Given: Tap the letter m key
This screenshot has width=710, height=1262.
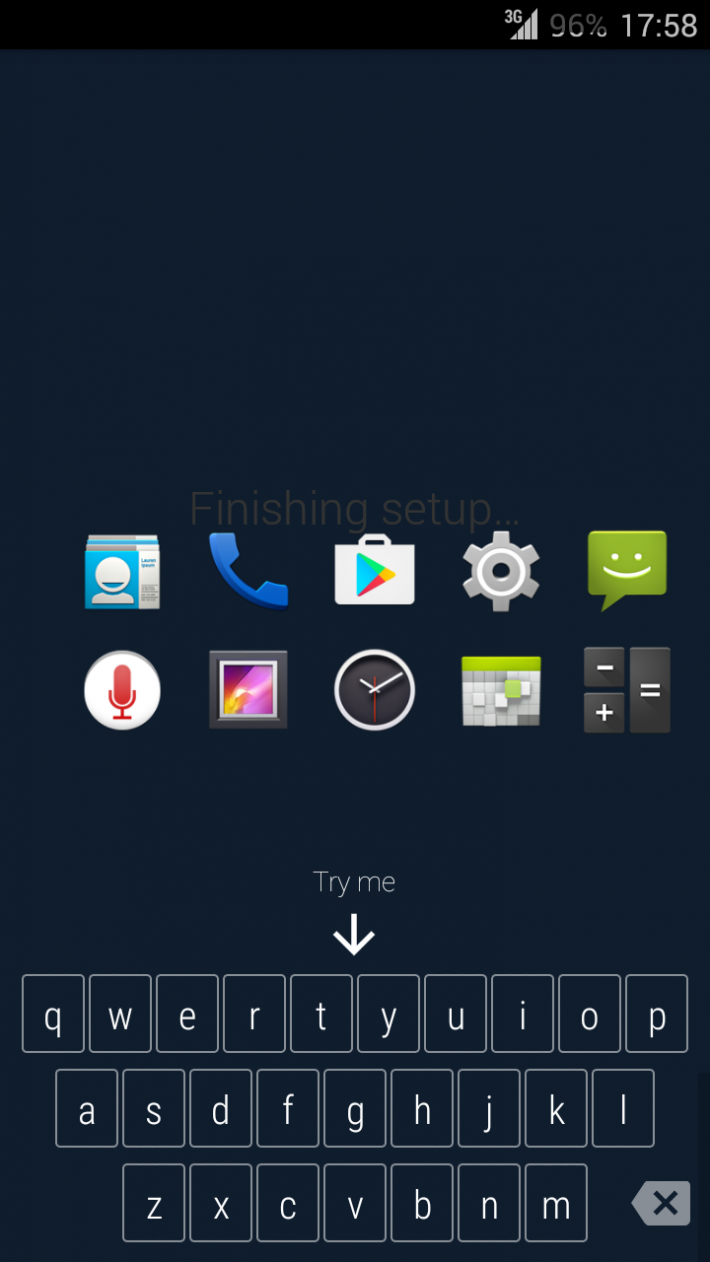Looking at the screenshot, I should pos(556,1203).
